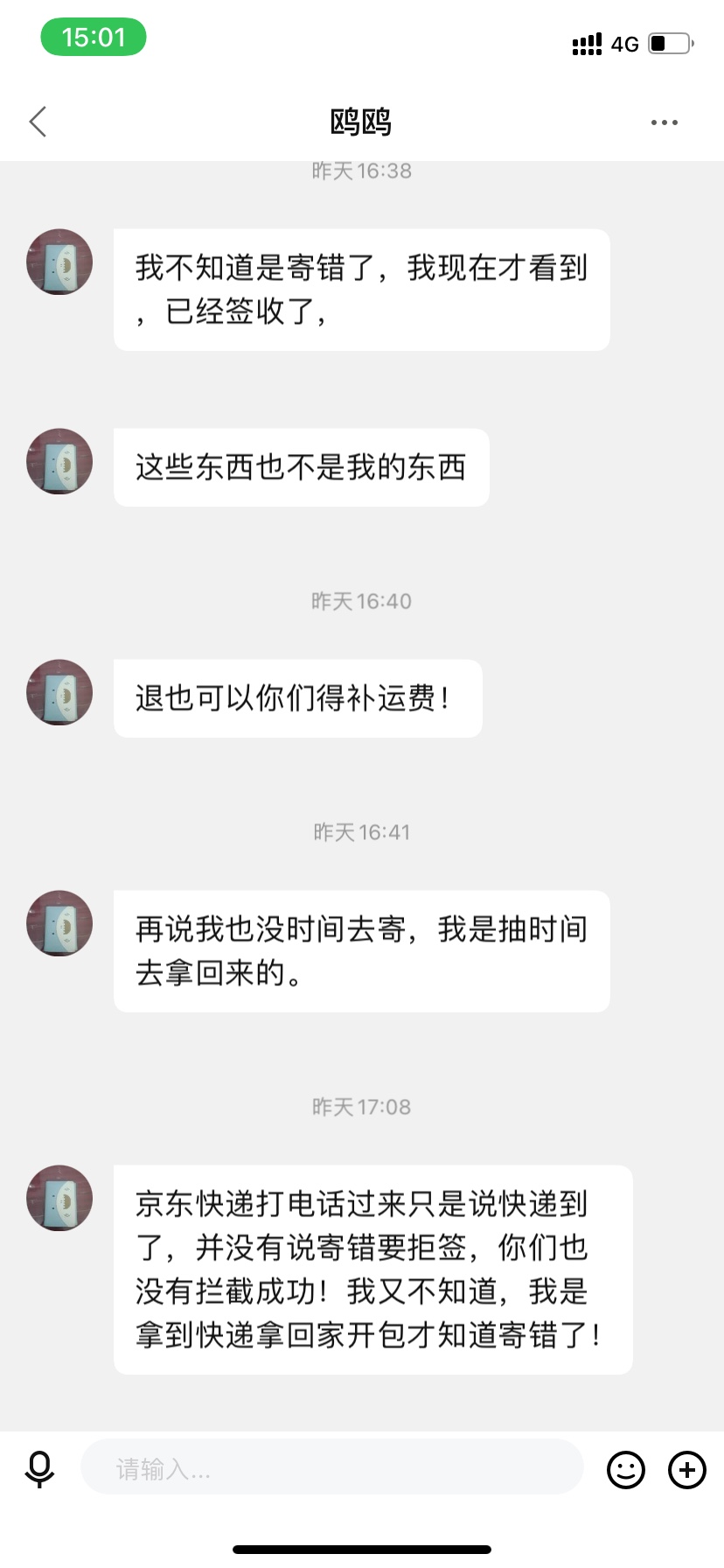The height and width of the screenshot is (1568, 724).
Task: Focus the 请输入 message field
Action: click(x=332, y=1469)
